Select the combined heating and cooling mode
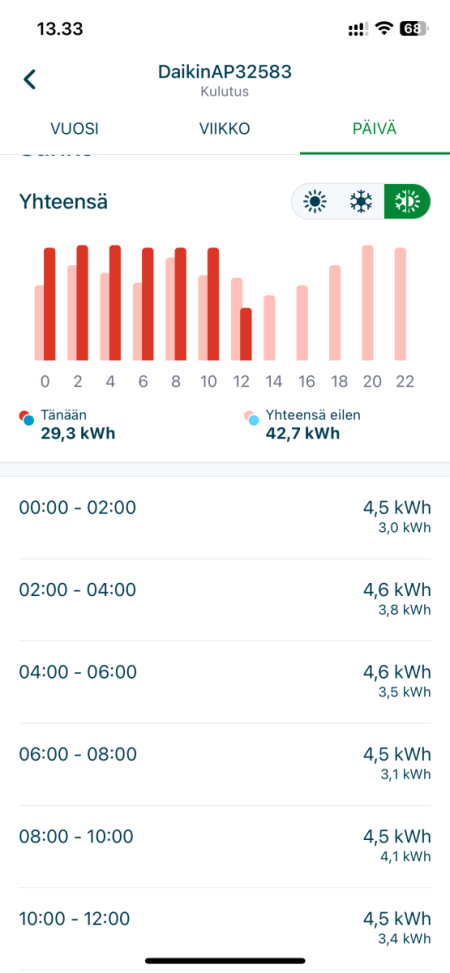 pyautogui.click(x=407, y=202)
